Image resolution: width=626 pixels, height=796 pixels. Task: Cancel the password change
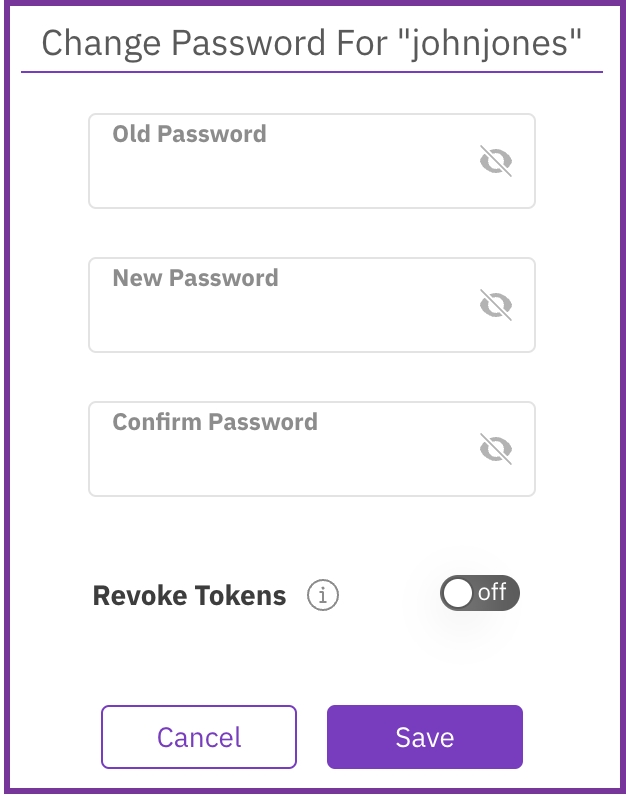(x=199, y=737)
